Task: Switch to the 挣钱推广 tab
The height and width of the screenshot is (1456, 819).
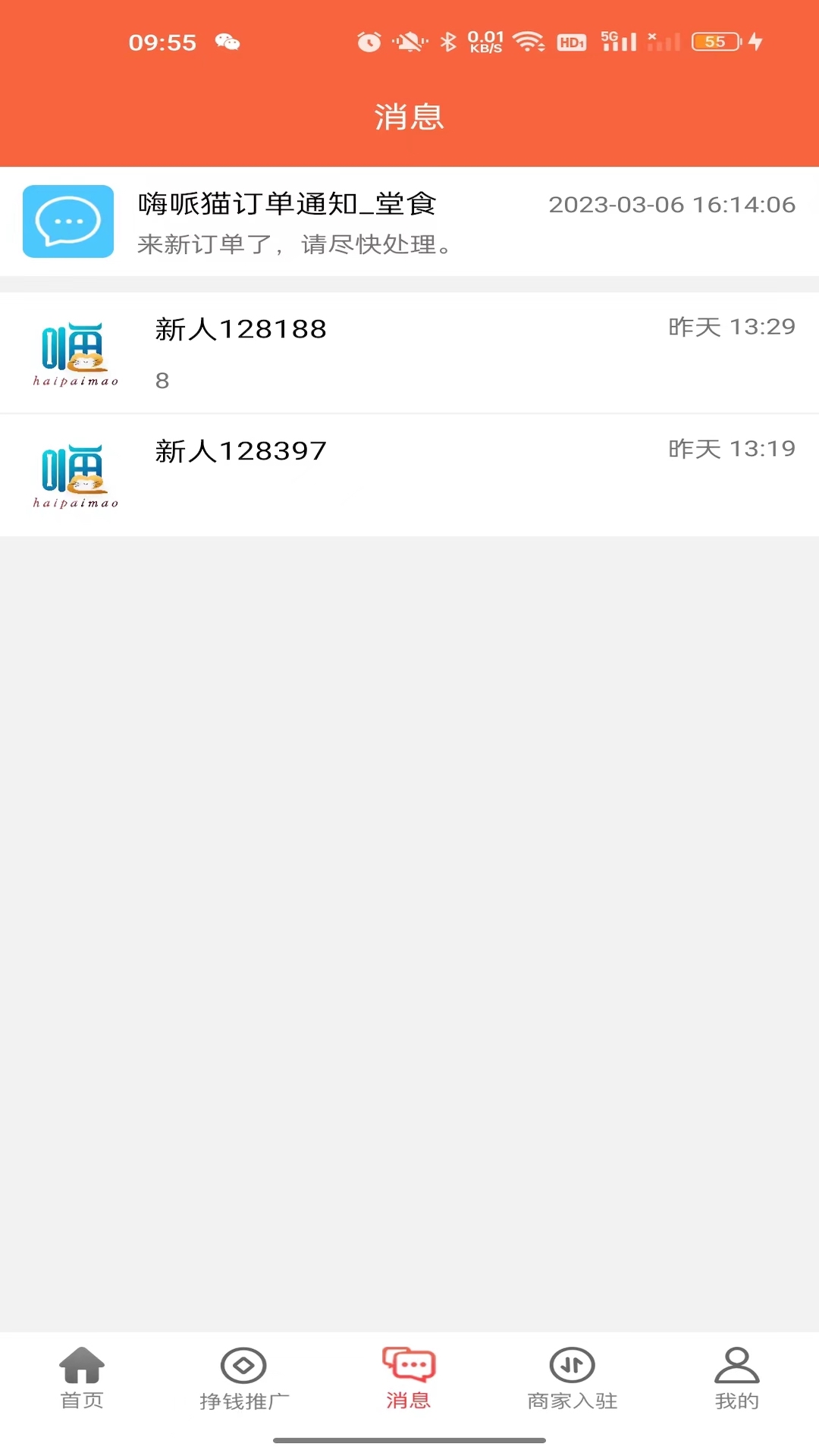Action: [x=244, y=1379]
